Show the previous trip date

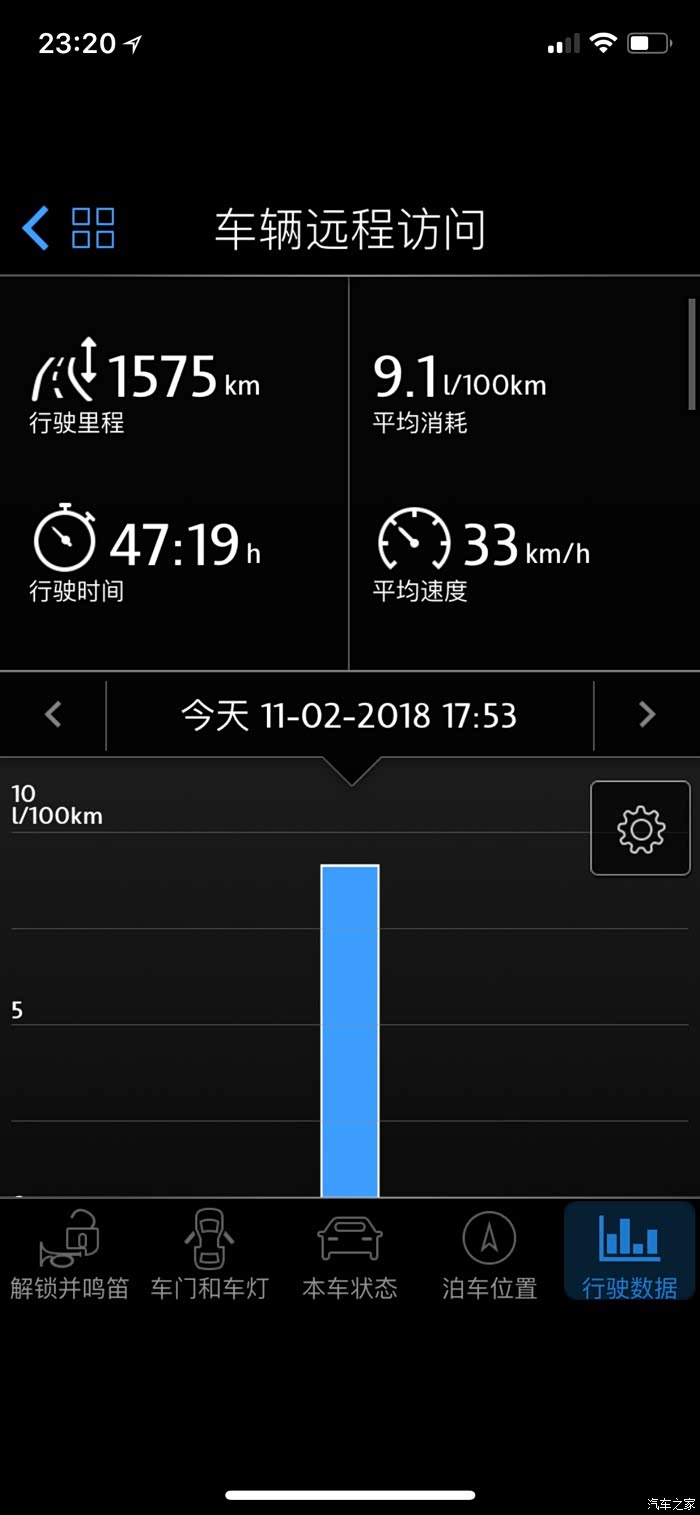(x=54, y=715)
